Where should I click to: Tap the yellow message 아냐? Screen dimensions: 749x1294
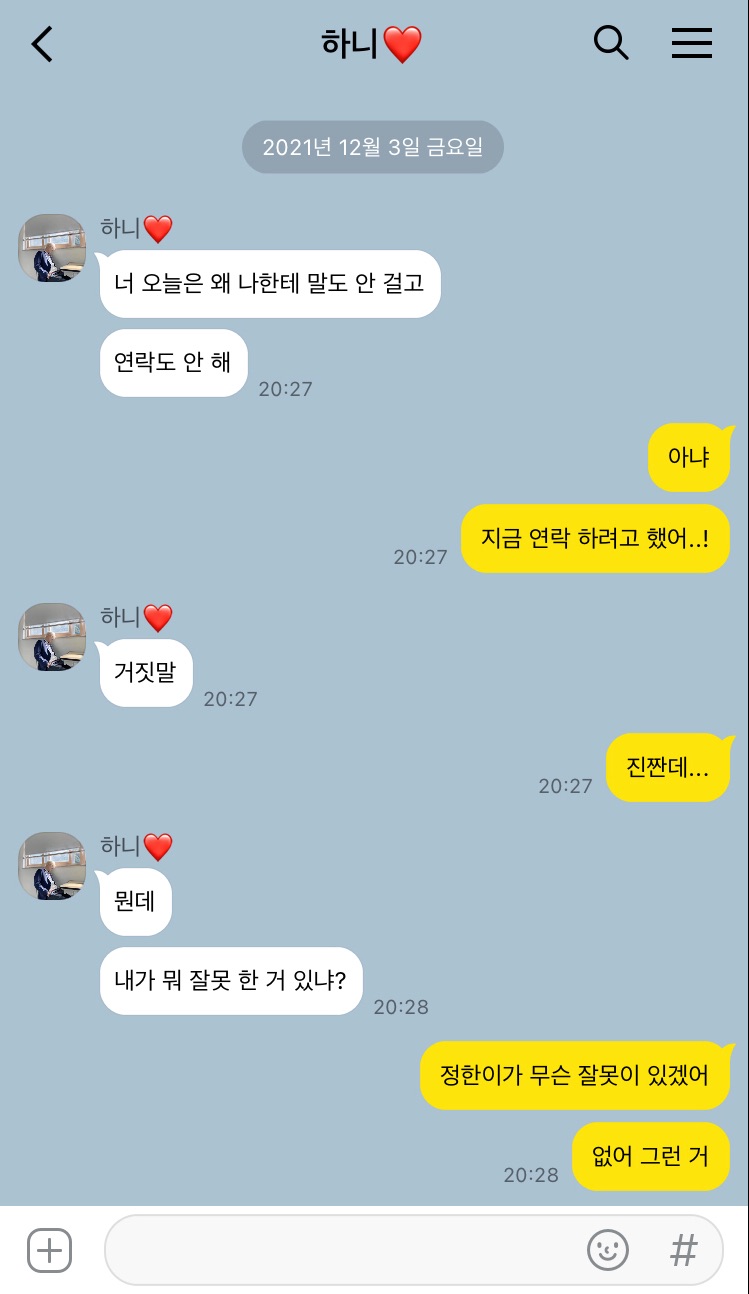[x=689, y=457]
